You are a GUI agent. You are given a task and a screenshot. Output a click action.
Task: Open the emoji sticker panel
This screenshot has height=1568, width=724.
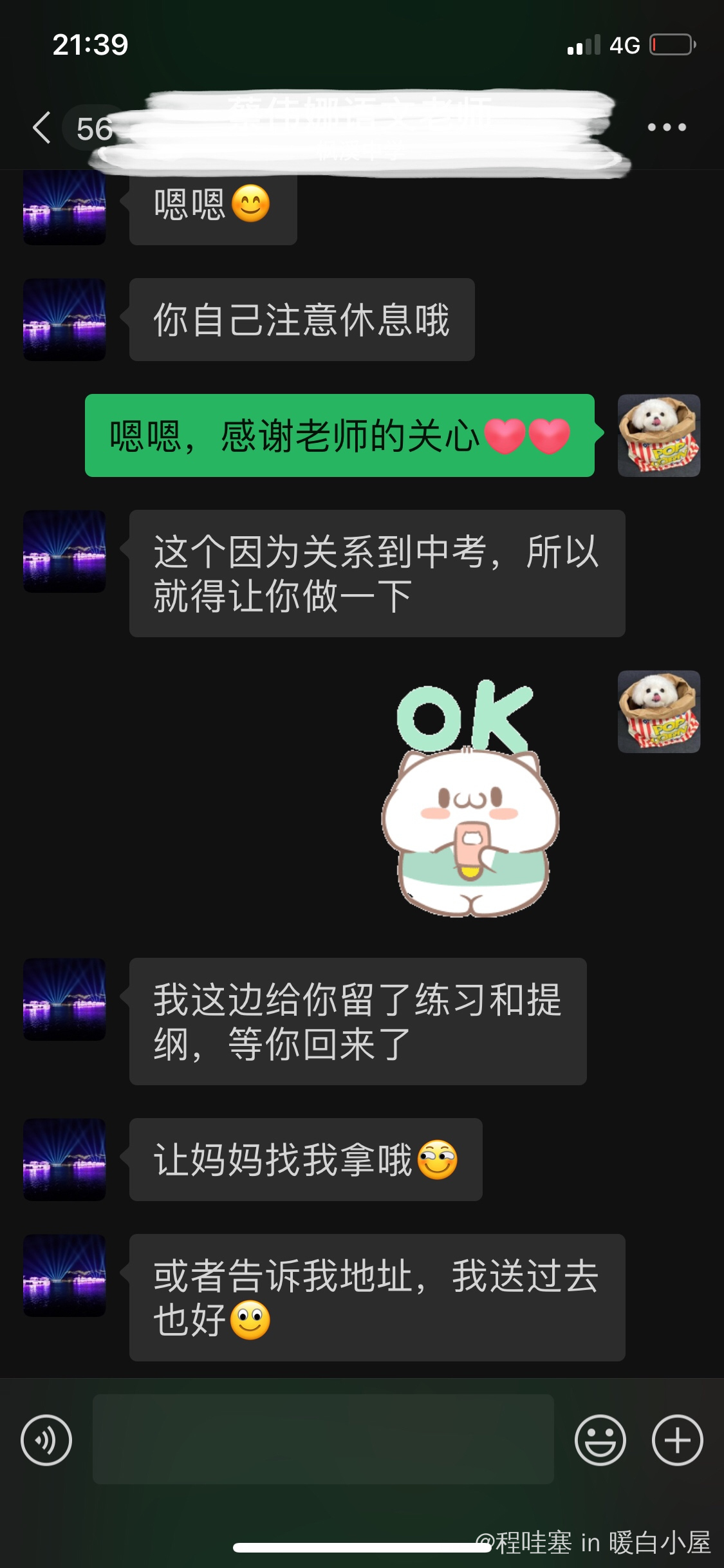pyautogui.click(x=600, y=1440)
